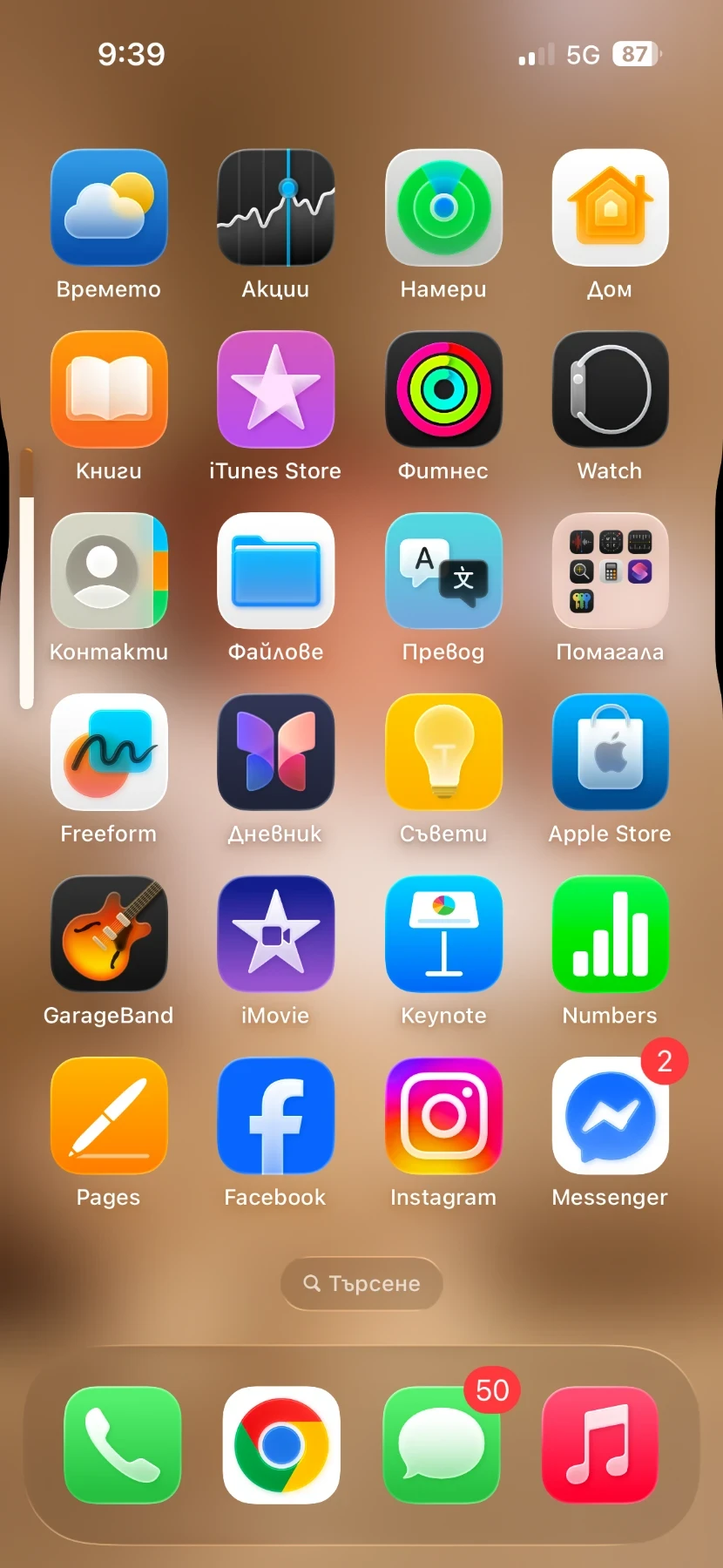Open Messenger with 2 notifications
The width and height of the screenshot is (723, 1568).
pyautogui.click(x=610, y=1116)
